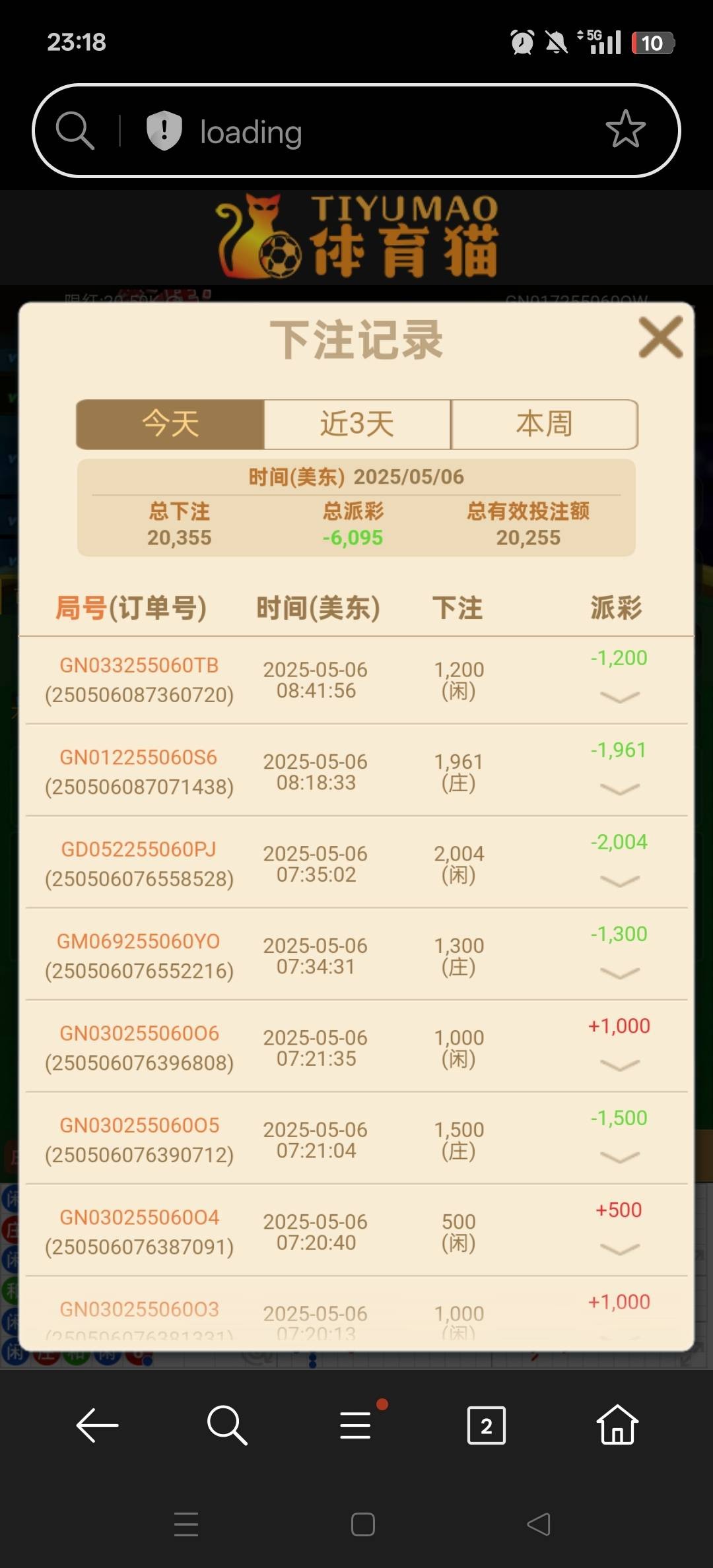Screen dimensions: 713x1568
Task: Open site security info shield icon
Action: click(x=164, y=131)
